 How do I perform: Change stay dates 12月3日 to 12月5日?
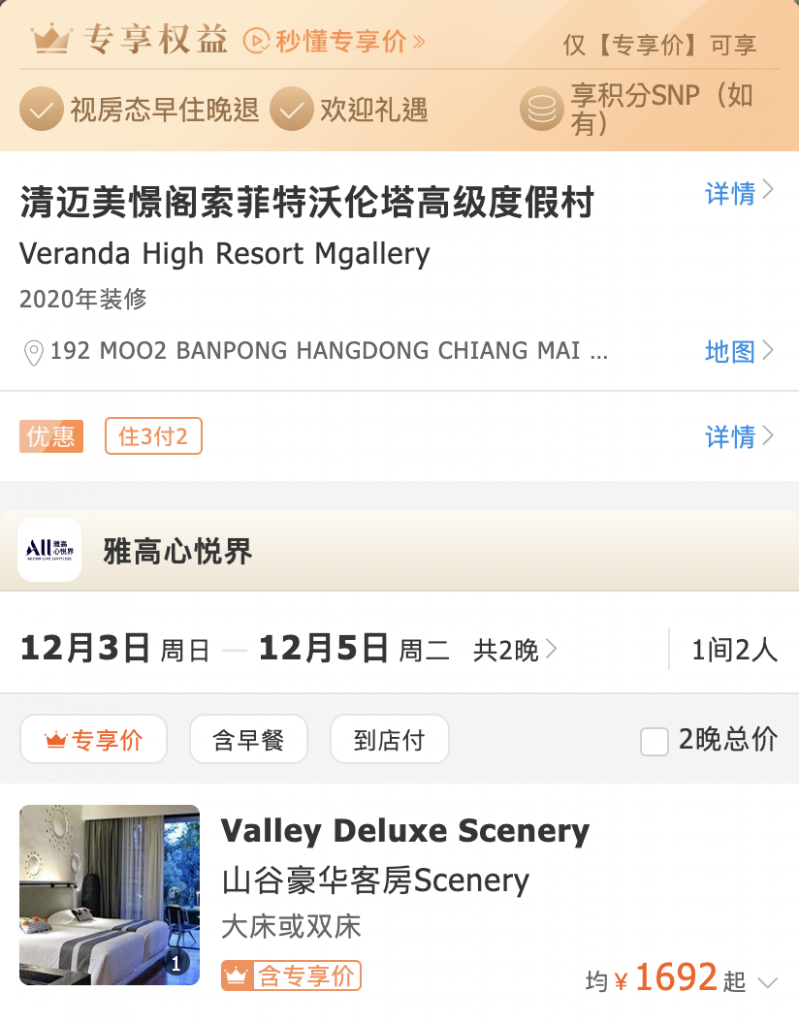click(290, 650)
